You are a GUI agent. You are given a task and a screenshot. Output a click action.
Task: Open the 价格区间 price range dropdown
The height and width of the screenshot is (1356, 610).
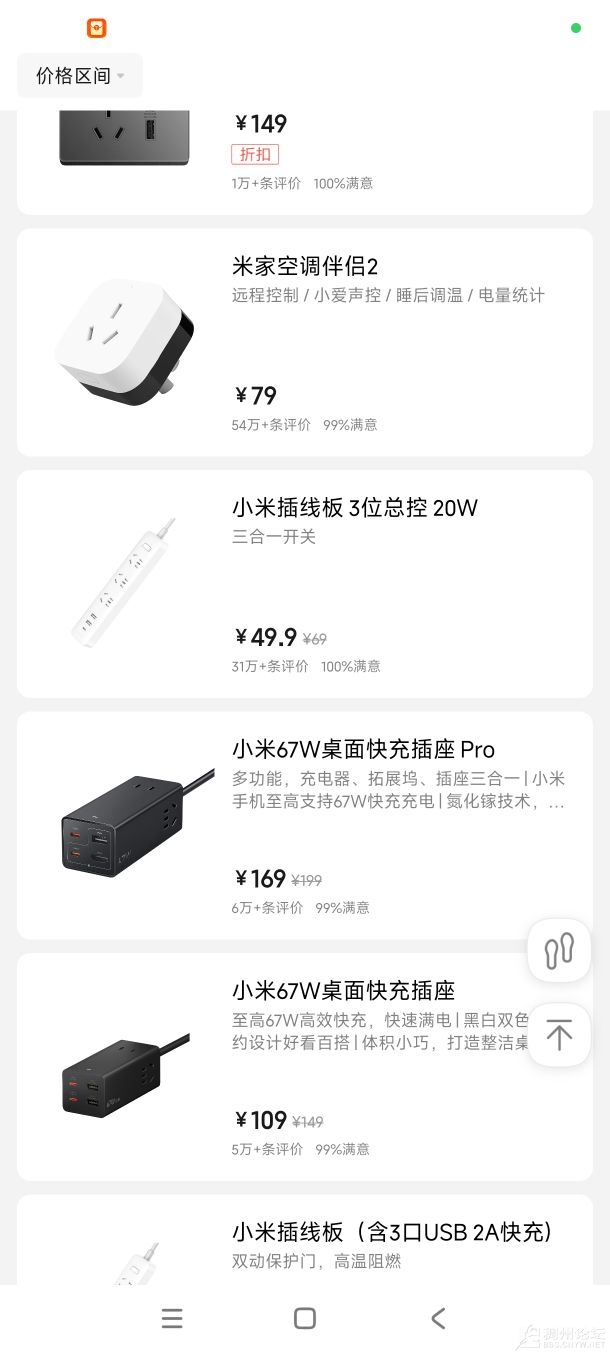[x=80, y=76]
